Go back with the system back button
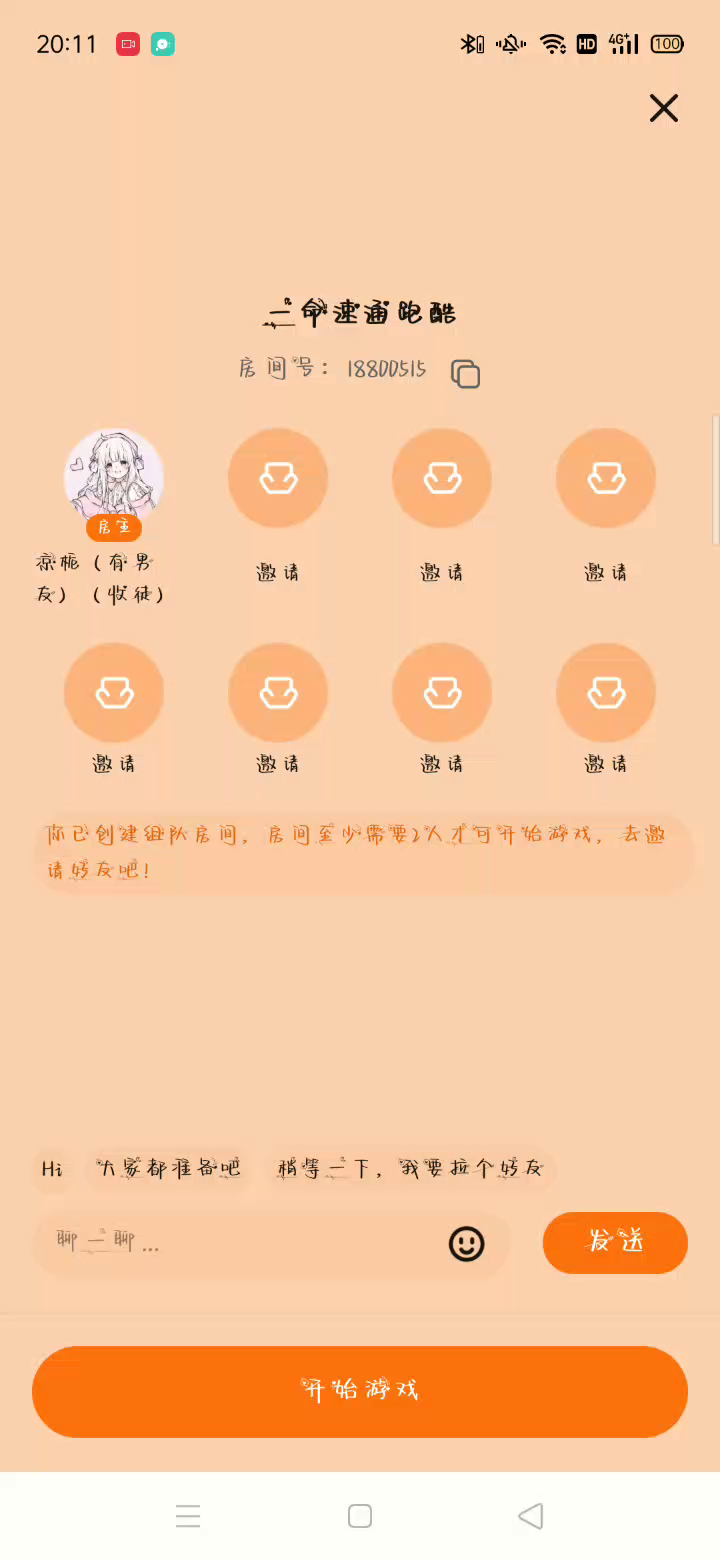Image resolution: width=720 pixels, height=1560 pixels. (530, 1516)
